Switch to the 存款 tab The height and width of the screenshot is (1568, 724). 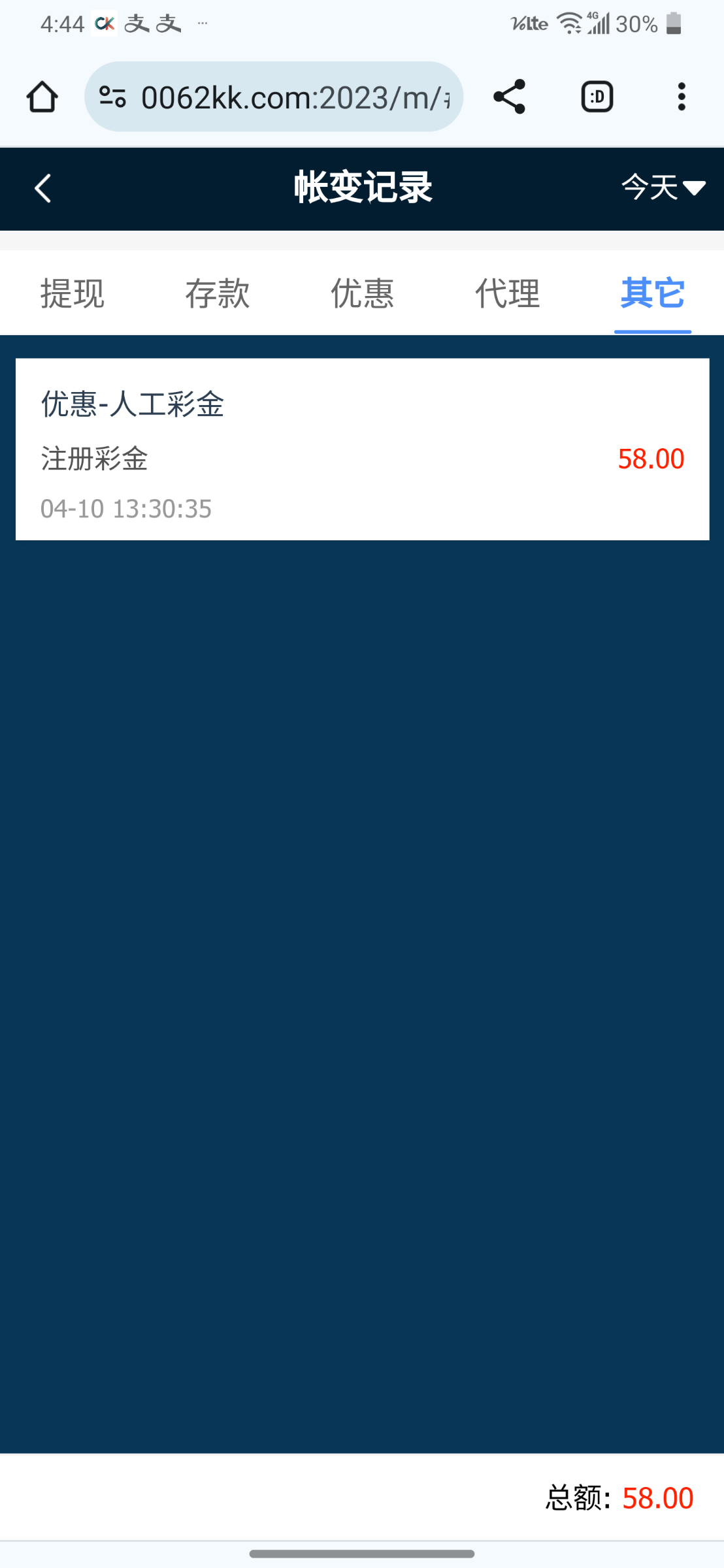[218, 294]
